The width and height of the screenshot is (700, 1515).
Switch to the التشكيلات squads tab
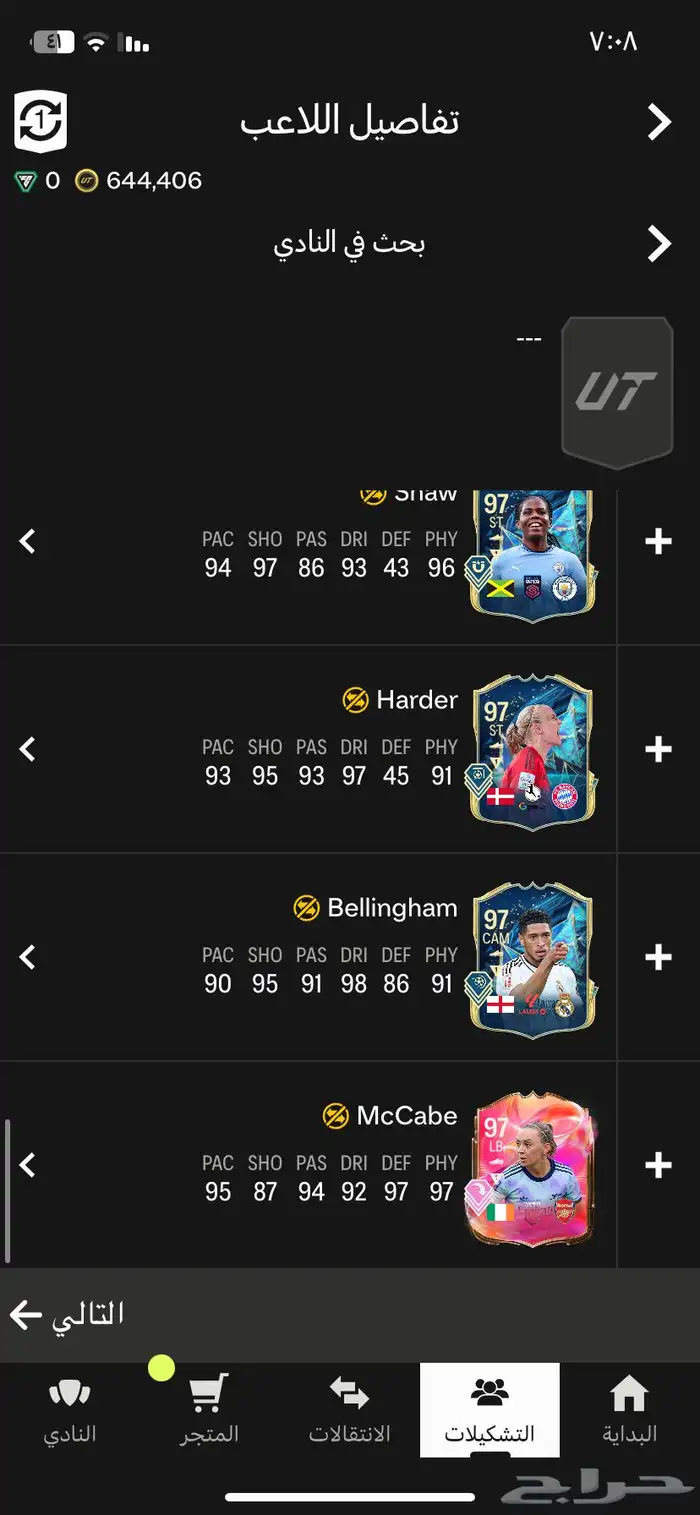click(x=489, y=1410)
